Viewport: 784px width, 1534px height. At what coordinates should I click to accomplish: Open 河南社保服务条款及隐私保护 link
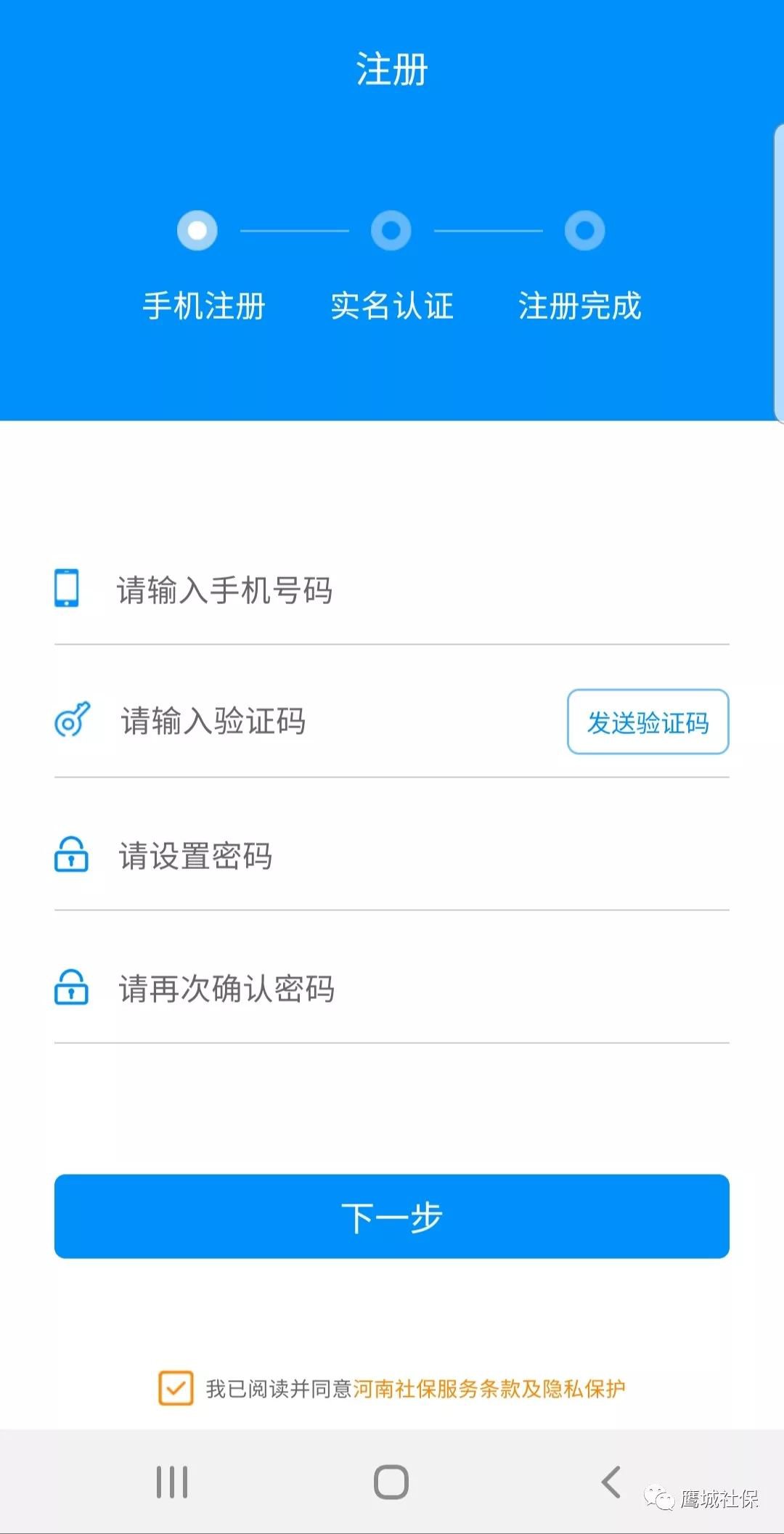coord(489,1389)
